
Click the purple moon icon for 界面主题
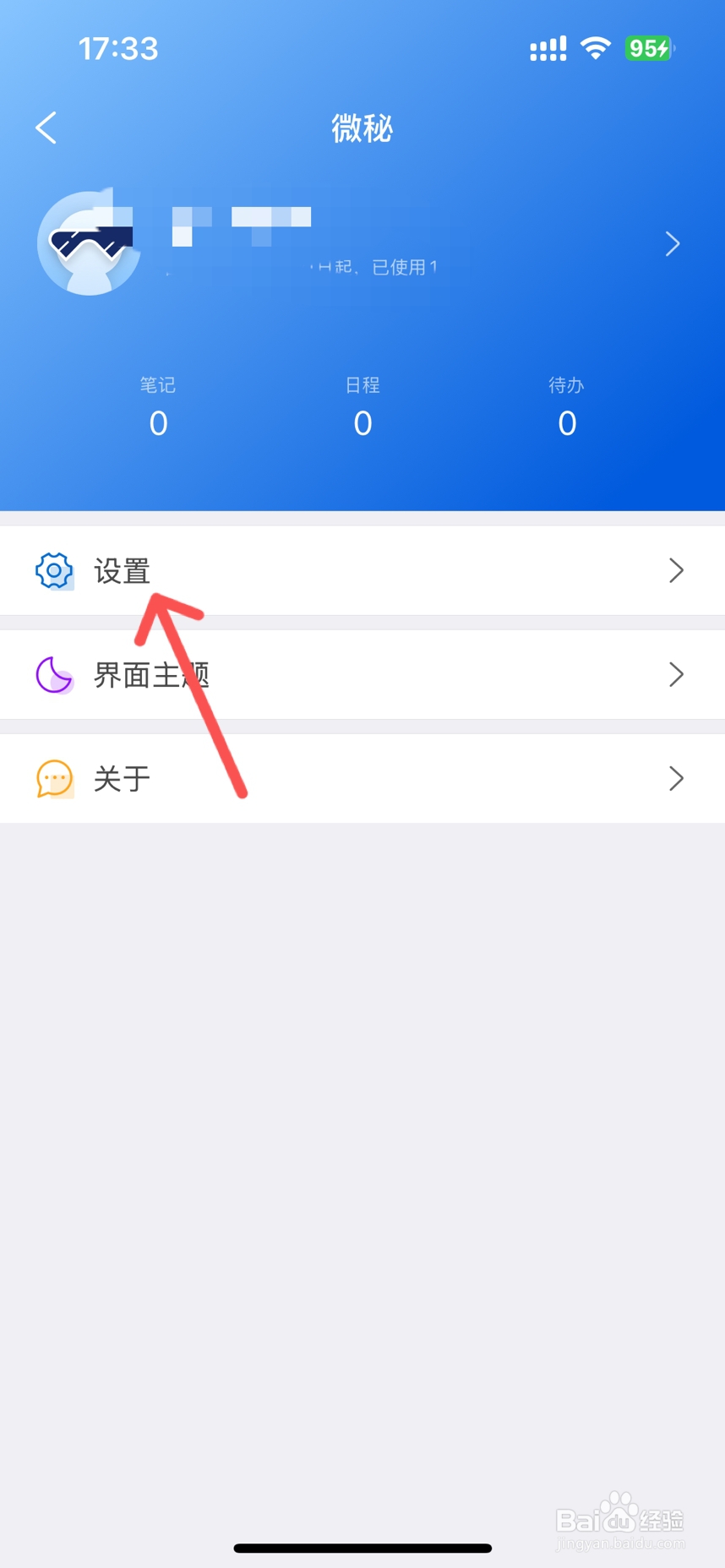tap(54, 674)
